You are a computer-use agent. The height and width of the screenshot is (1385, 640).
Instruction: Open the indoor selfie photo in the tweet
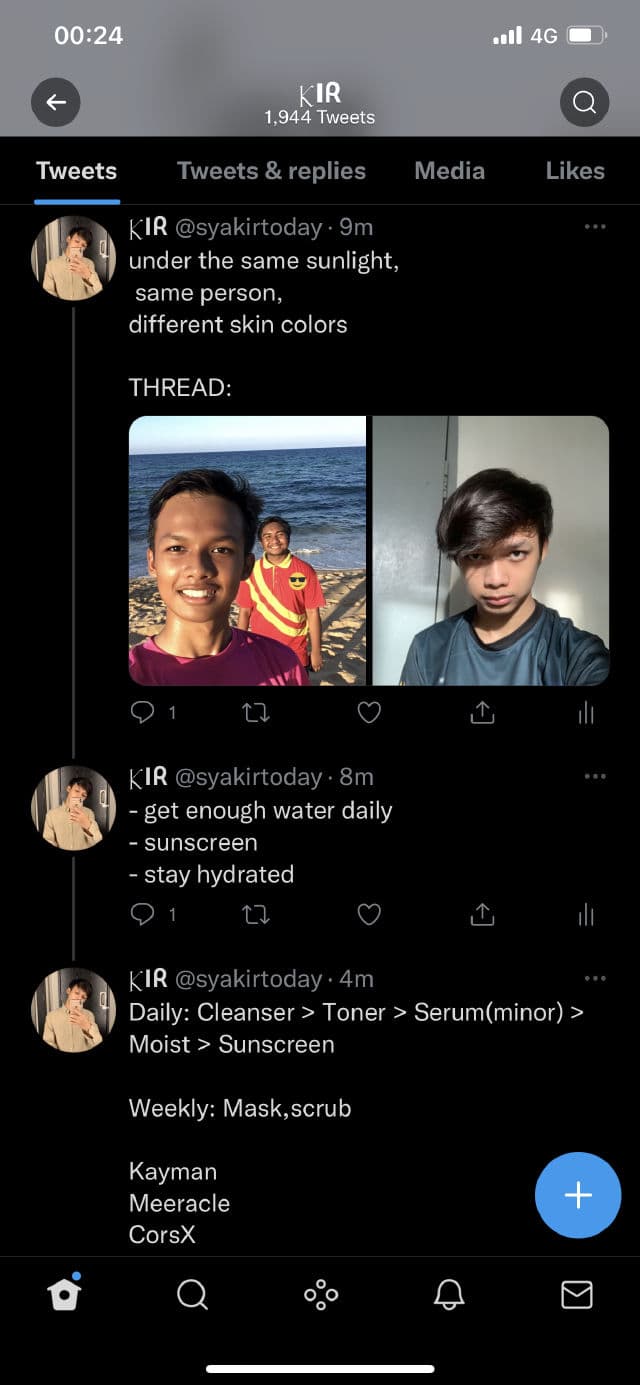click(x=491, y=551)
